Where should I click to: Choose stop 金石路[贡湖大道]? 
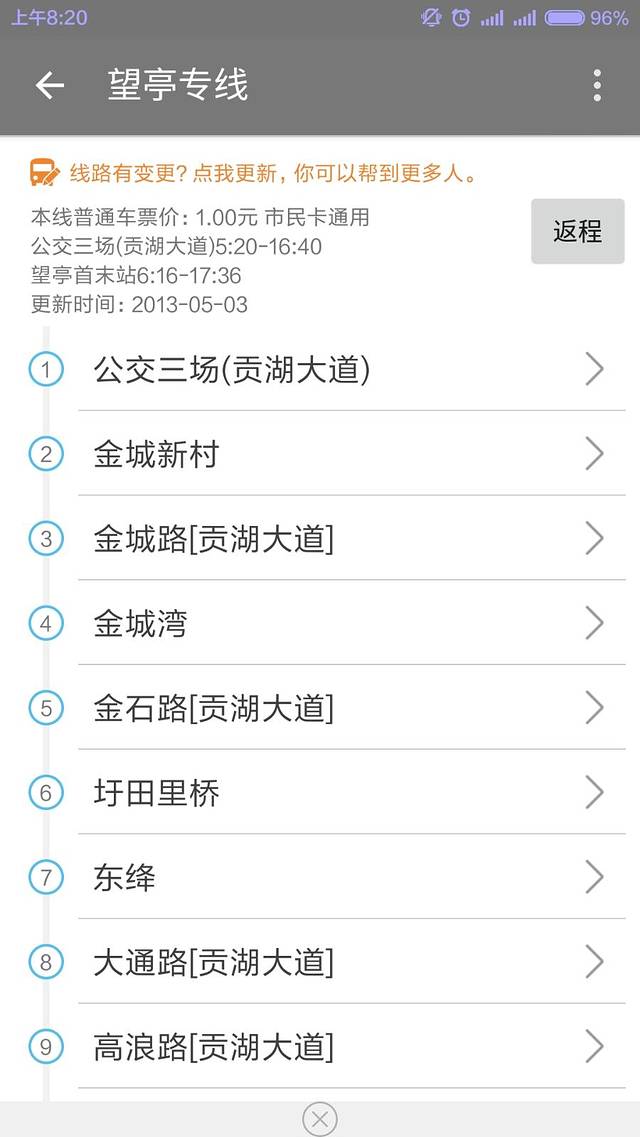340,709
